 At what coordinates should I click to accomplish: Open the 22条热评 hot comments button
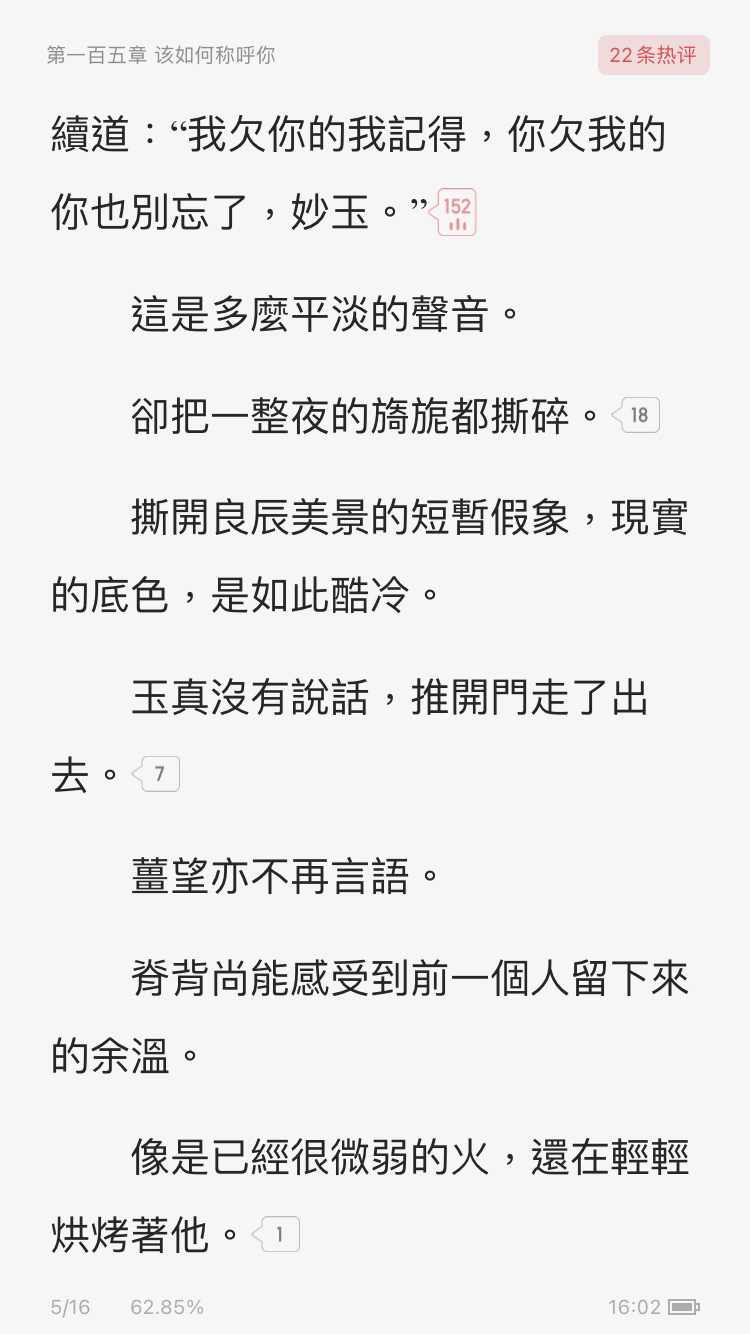[x=653, y=55]
